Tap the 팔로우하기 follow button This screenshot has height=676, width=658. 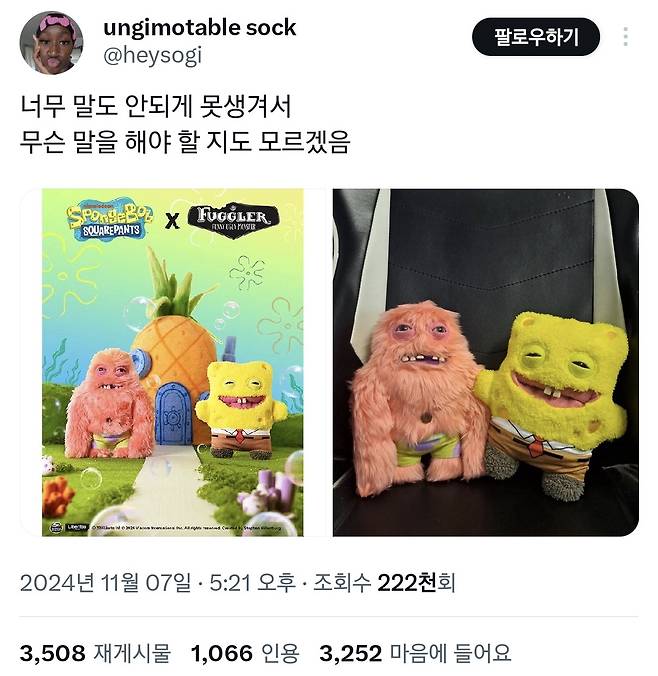coord(536,38)
